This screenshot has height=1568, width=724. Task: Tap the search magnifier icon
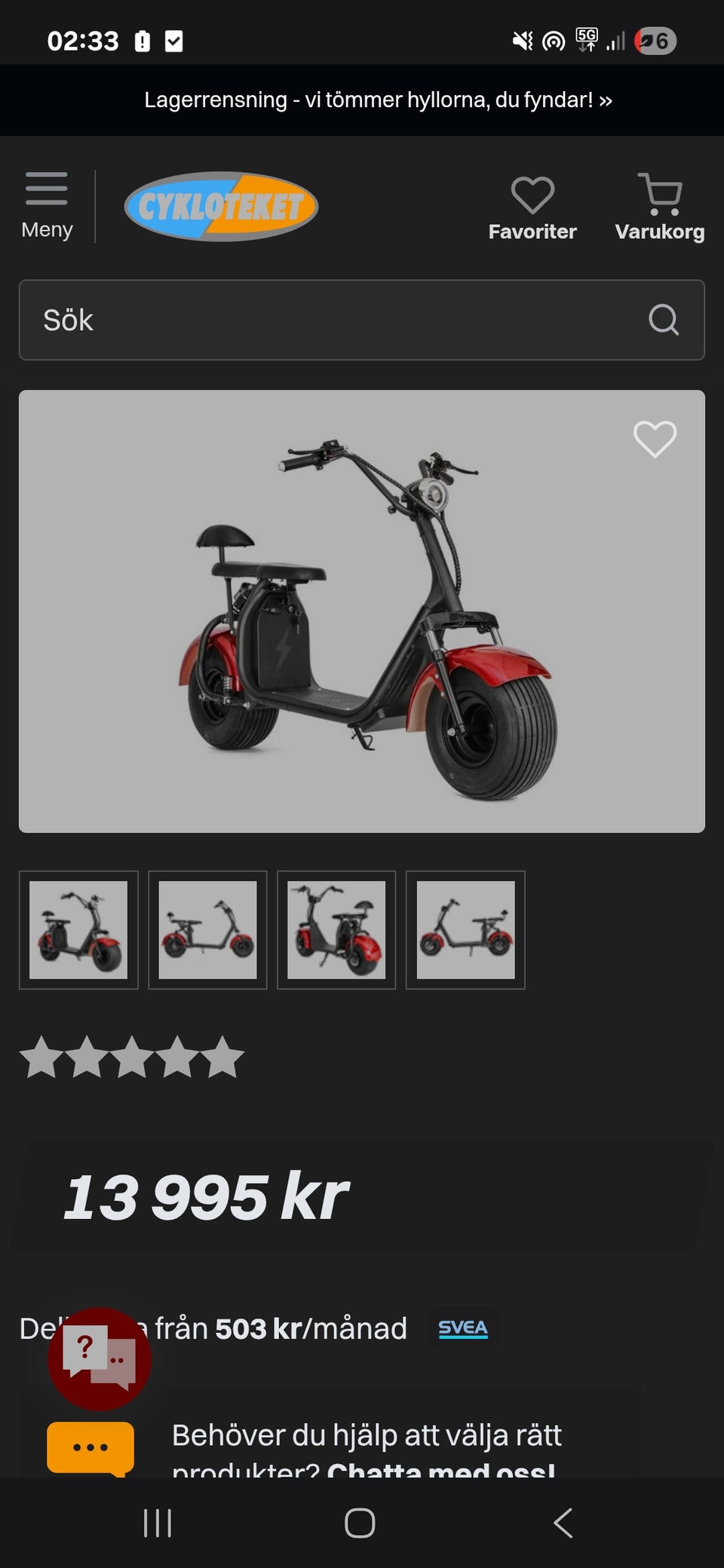[664, 320]
